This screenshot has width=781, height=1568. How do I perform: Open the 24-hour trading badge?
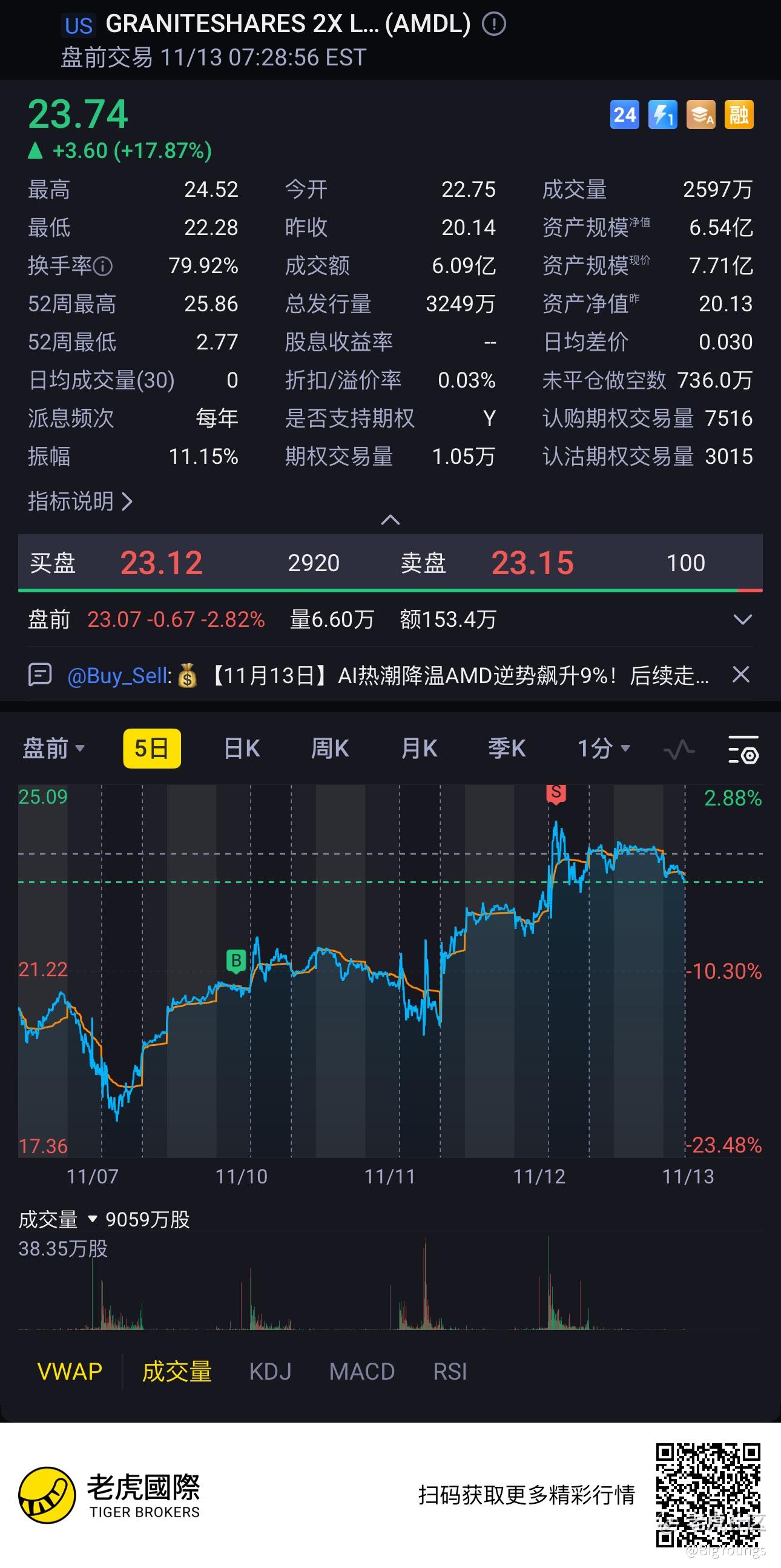pos(624,114)
